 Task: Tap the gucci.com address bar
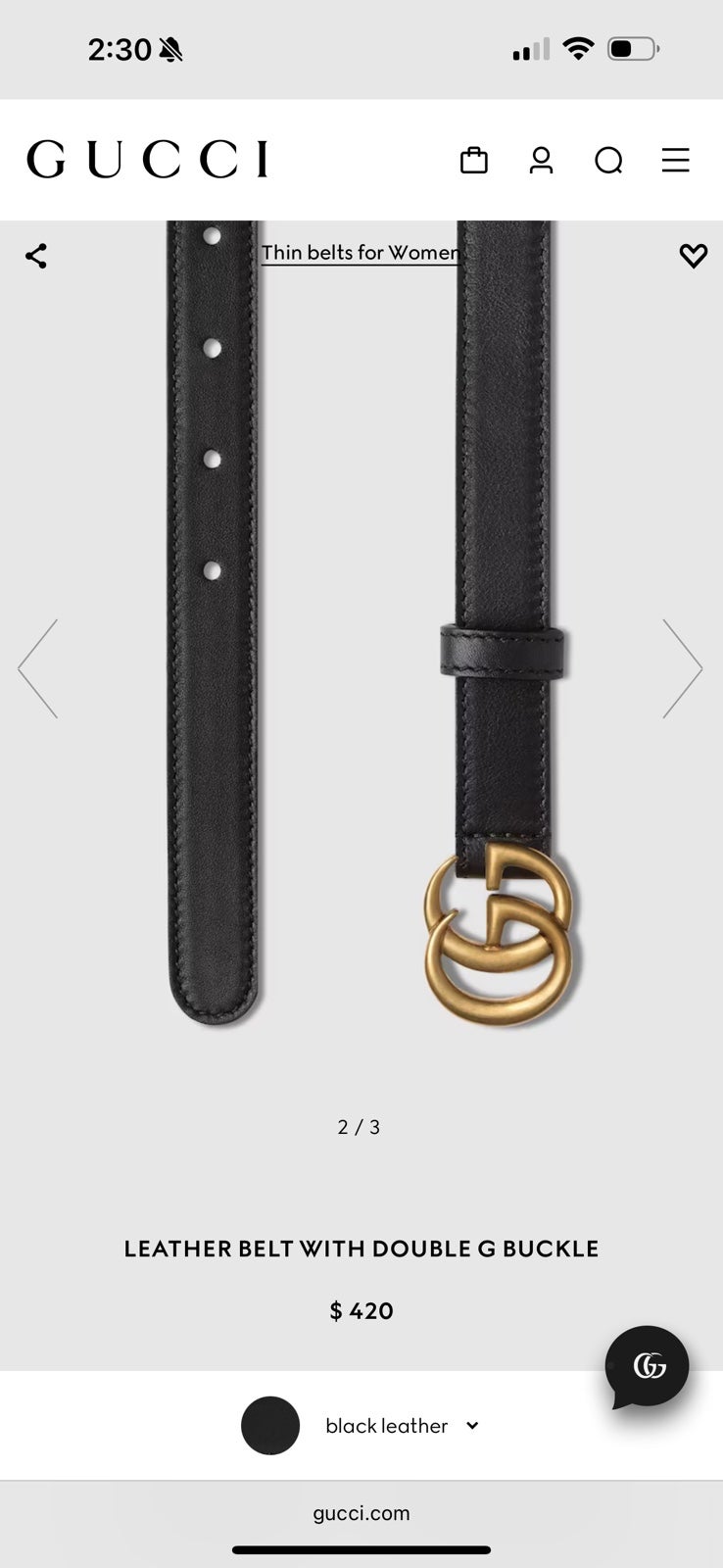coord(361,1513)
